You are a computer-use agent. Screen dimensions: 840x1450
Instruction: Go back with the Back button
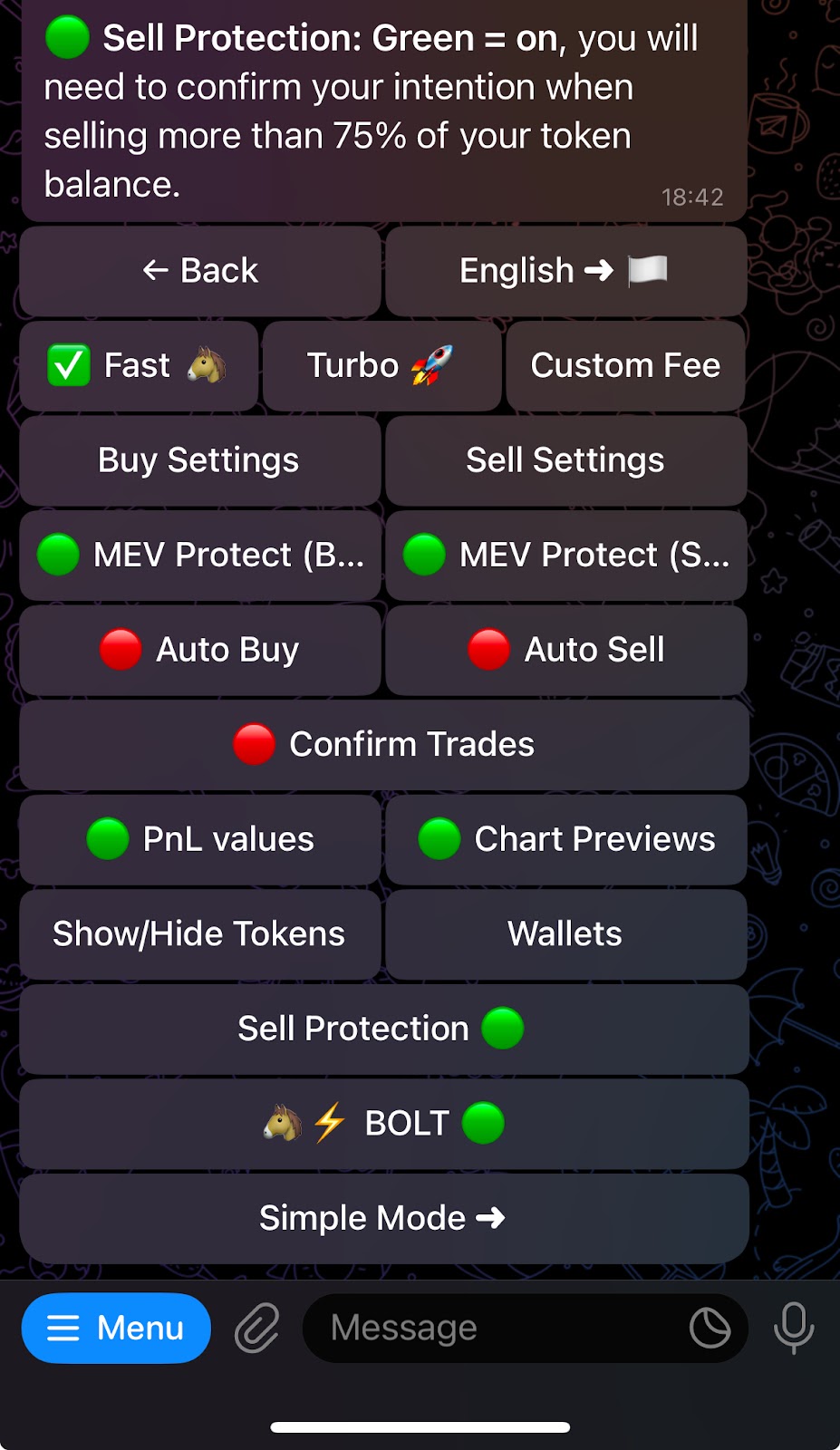(x=200, y=271)
